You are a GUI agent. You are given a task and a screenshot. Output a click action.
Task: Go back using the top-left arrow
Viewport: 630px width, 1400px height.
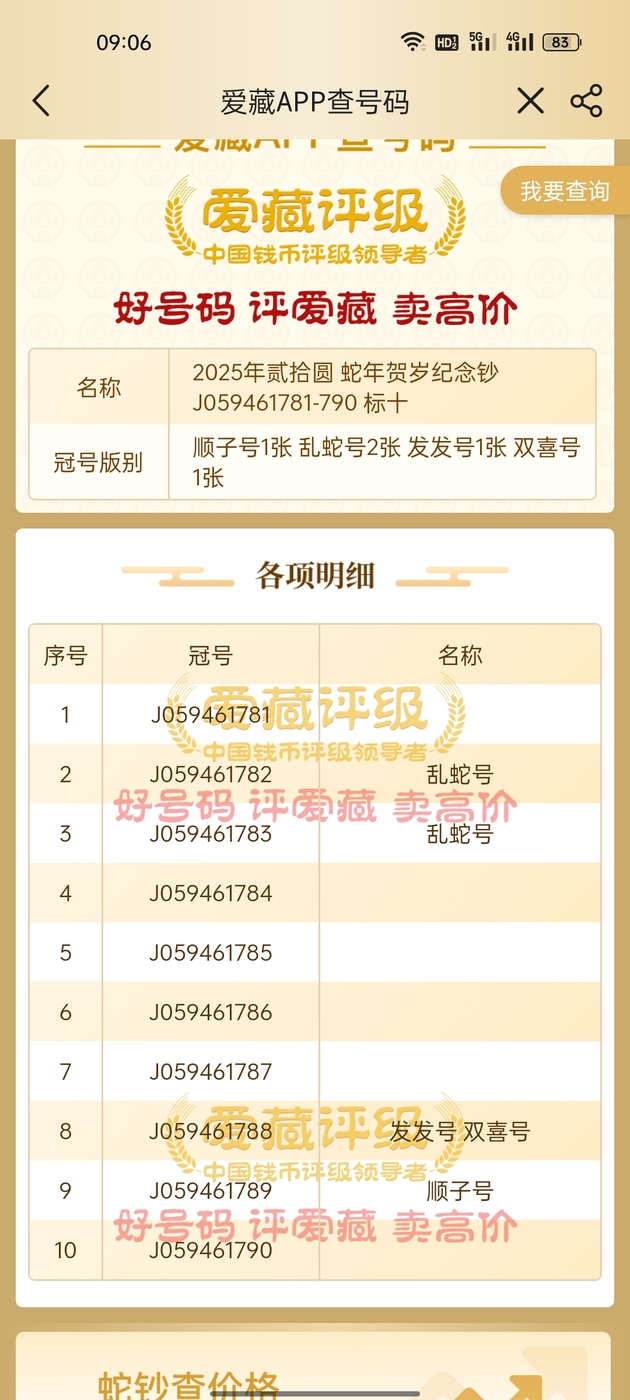pos(41,101)
